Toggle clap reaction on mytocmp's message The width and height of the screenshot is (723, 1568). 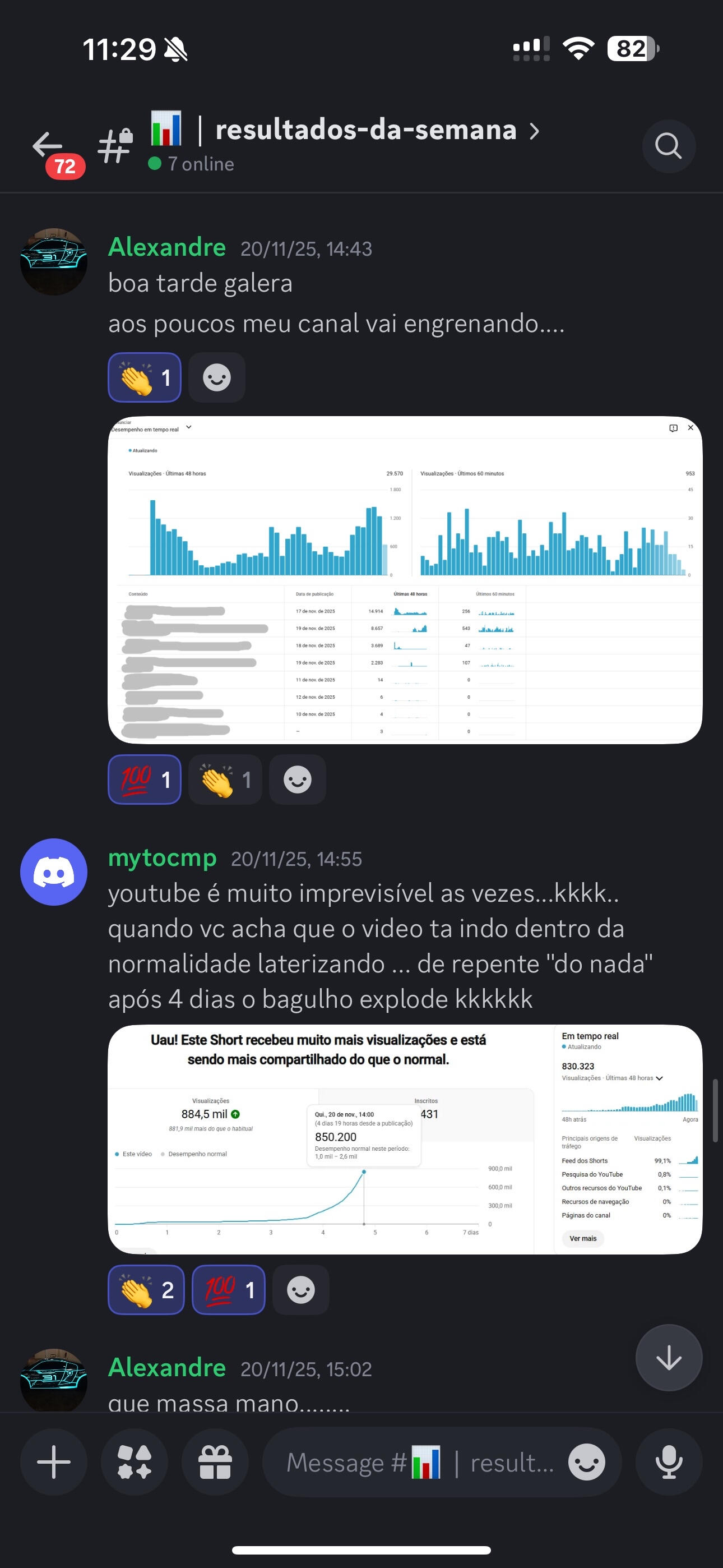[x=146, y=1290]
